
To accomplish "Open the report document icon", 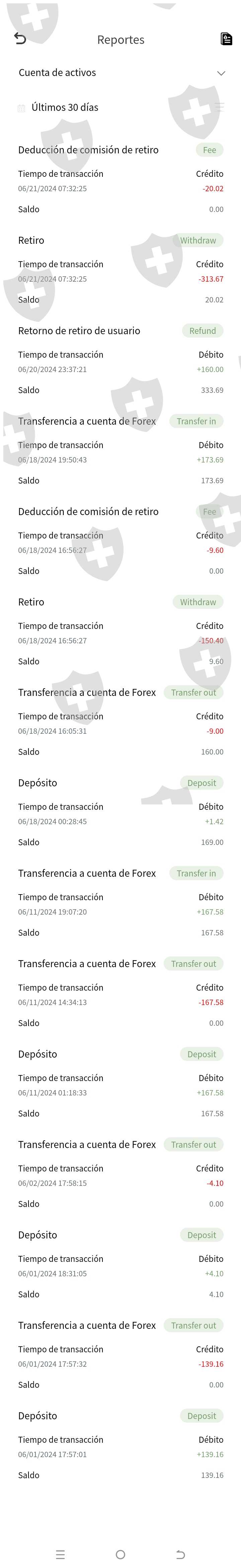I will (226, 39).
